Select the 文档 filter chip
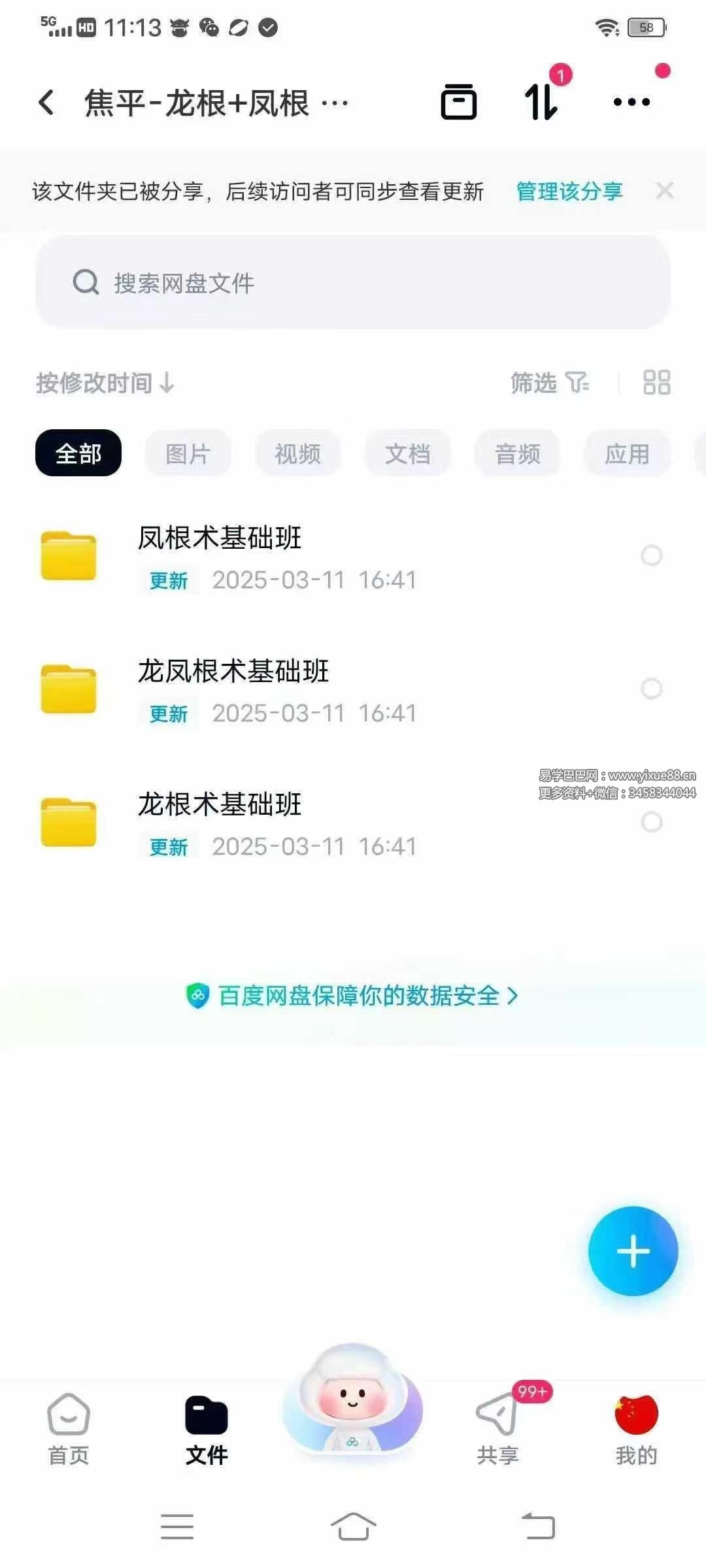The height and width of the screenshot is (1568, 706). (x=407, y=453)
